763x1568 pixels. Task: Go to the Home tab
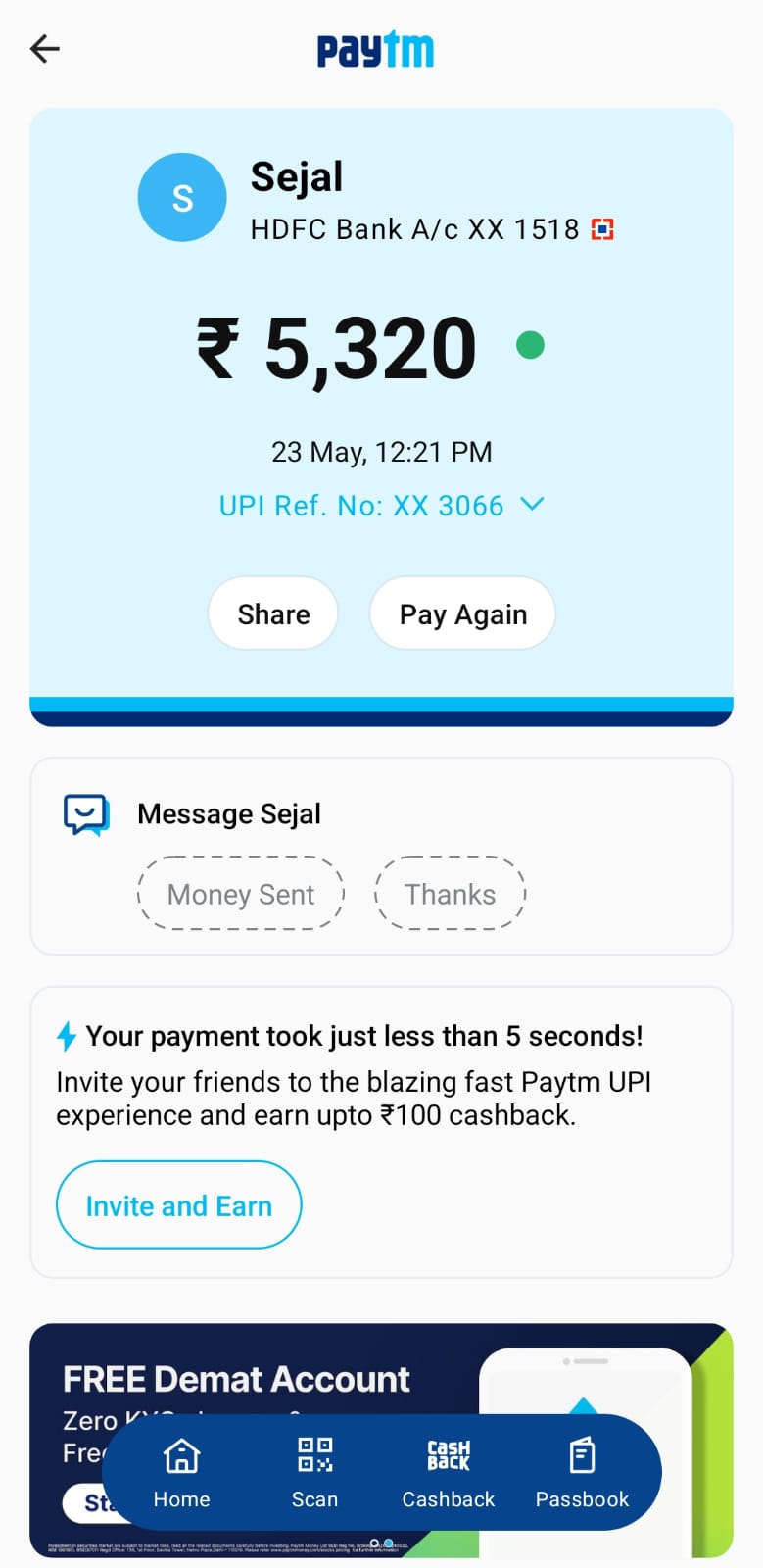[x=181, y=1472]
